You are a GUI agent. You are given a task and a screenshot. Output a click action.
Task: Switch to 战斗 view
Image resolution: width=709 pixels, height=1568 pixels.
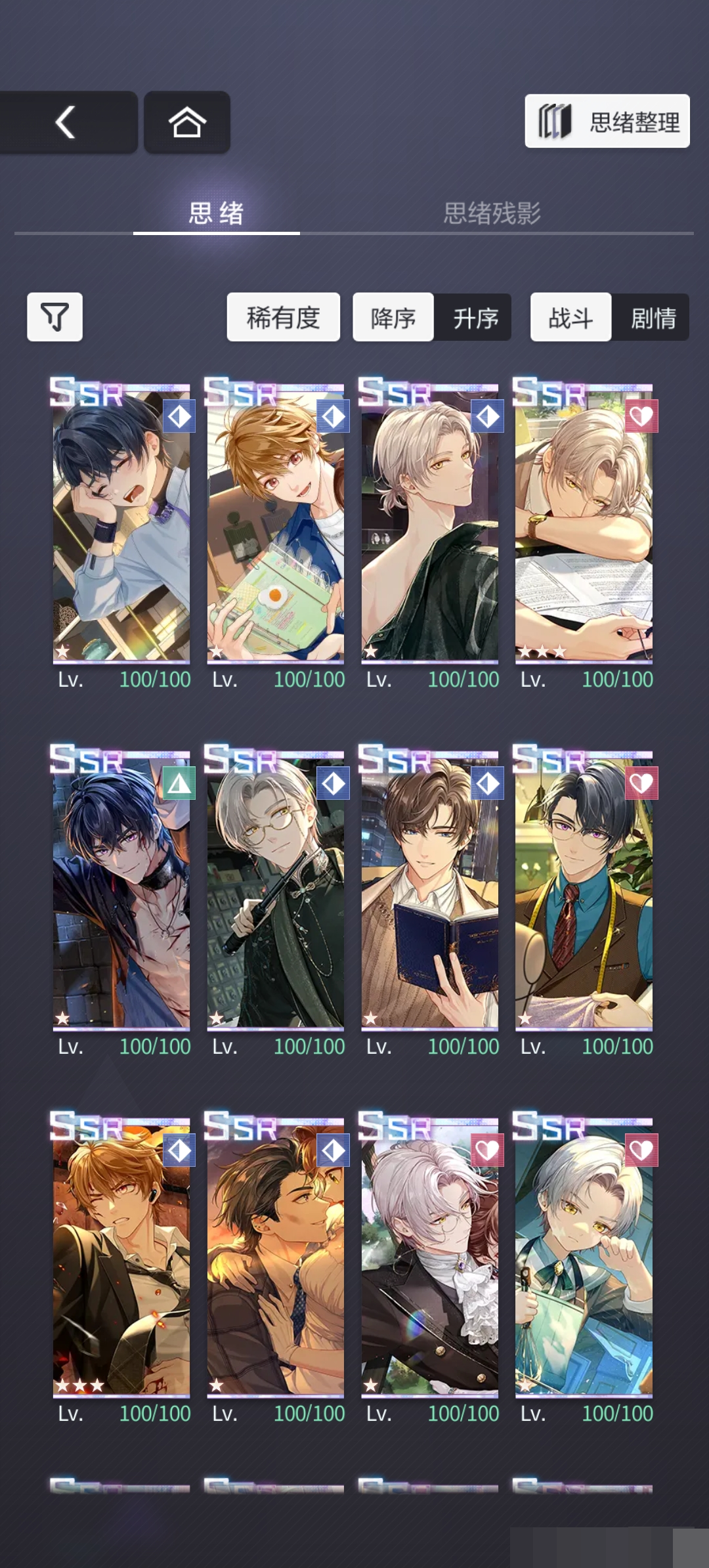coord(570,318)
